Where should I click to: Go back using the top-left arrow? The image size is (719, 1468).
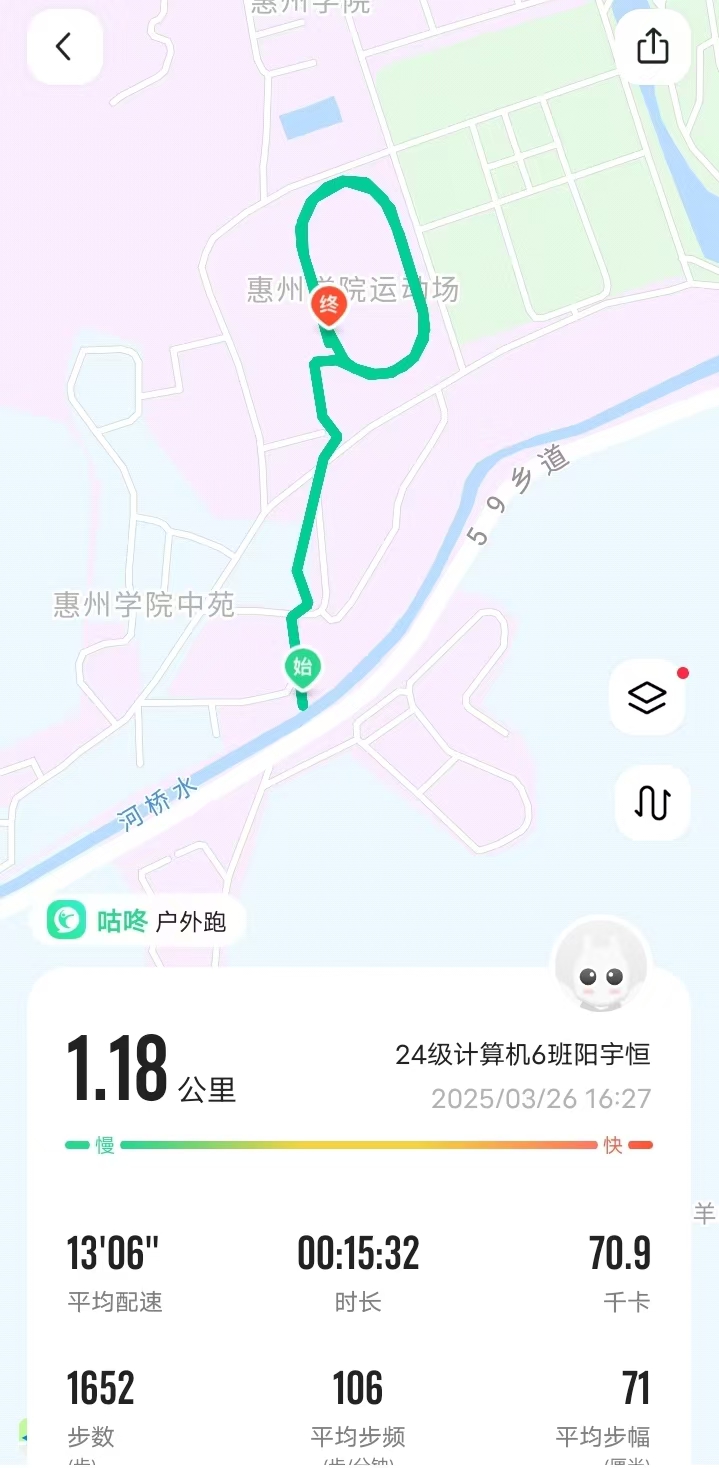click(x=65, y=46)
